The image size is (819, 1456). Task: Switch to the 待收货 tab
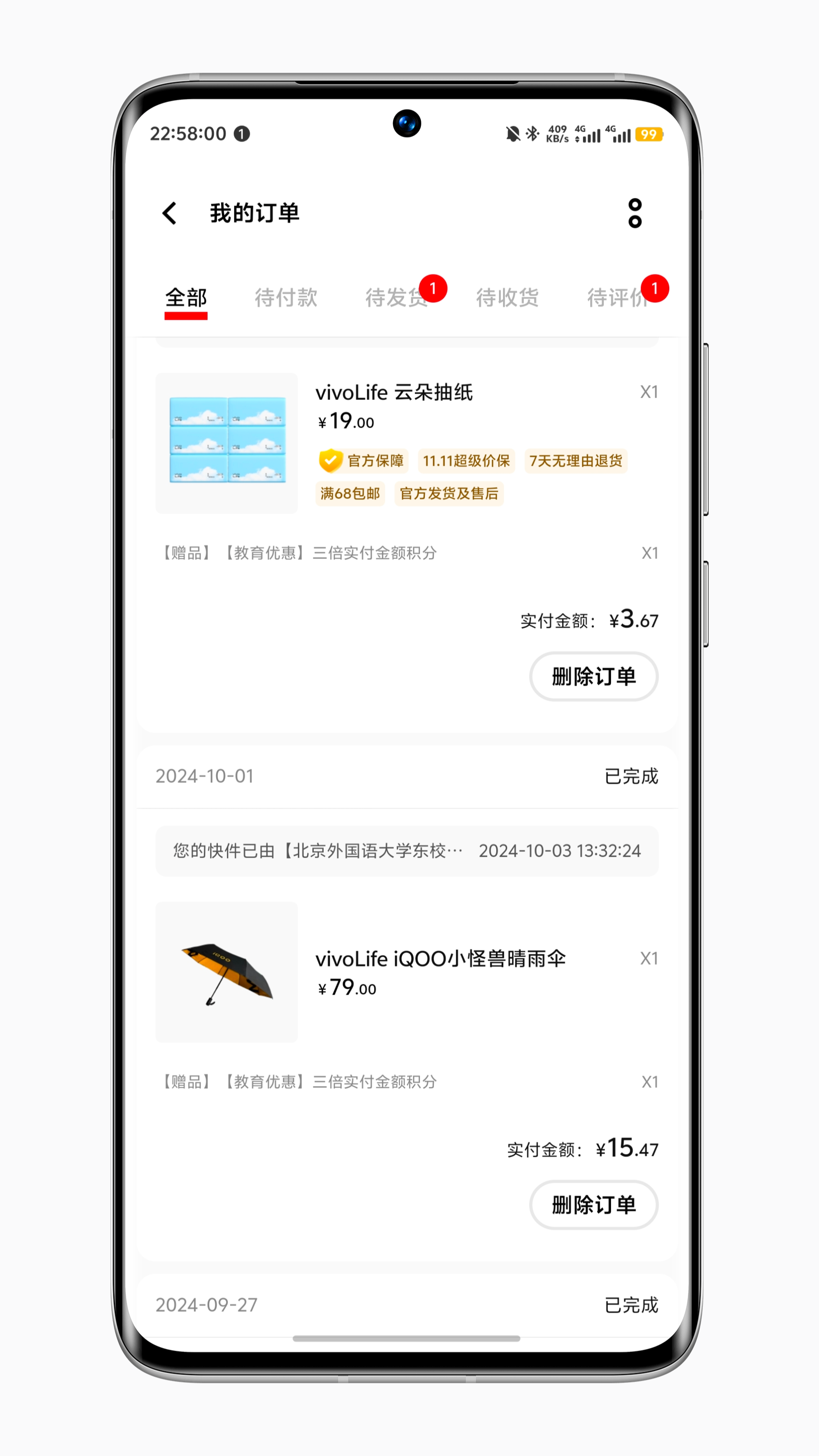[507, 298]
